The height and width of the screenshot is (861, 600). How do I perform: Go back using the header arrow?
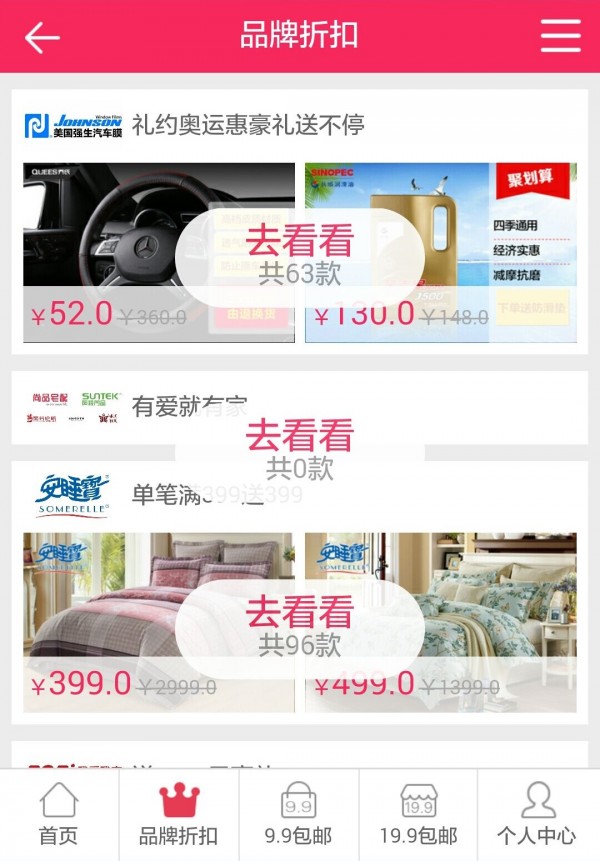coord(42,37)
